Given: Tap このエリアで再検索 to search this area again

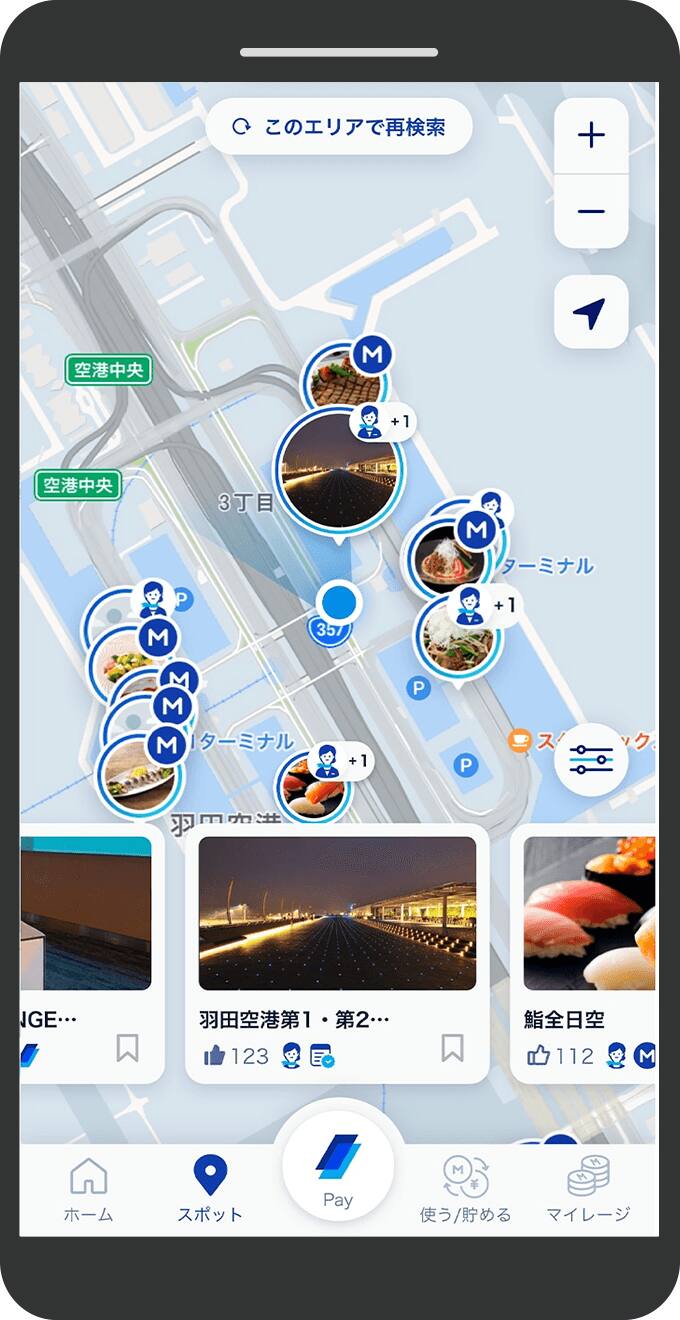Looking at the screenshot, I should pos(339,127).
